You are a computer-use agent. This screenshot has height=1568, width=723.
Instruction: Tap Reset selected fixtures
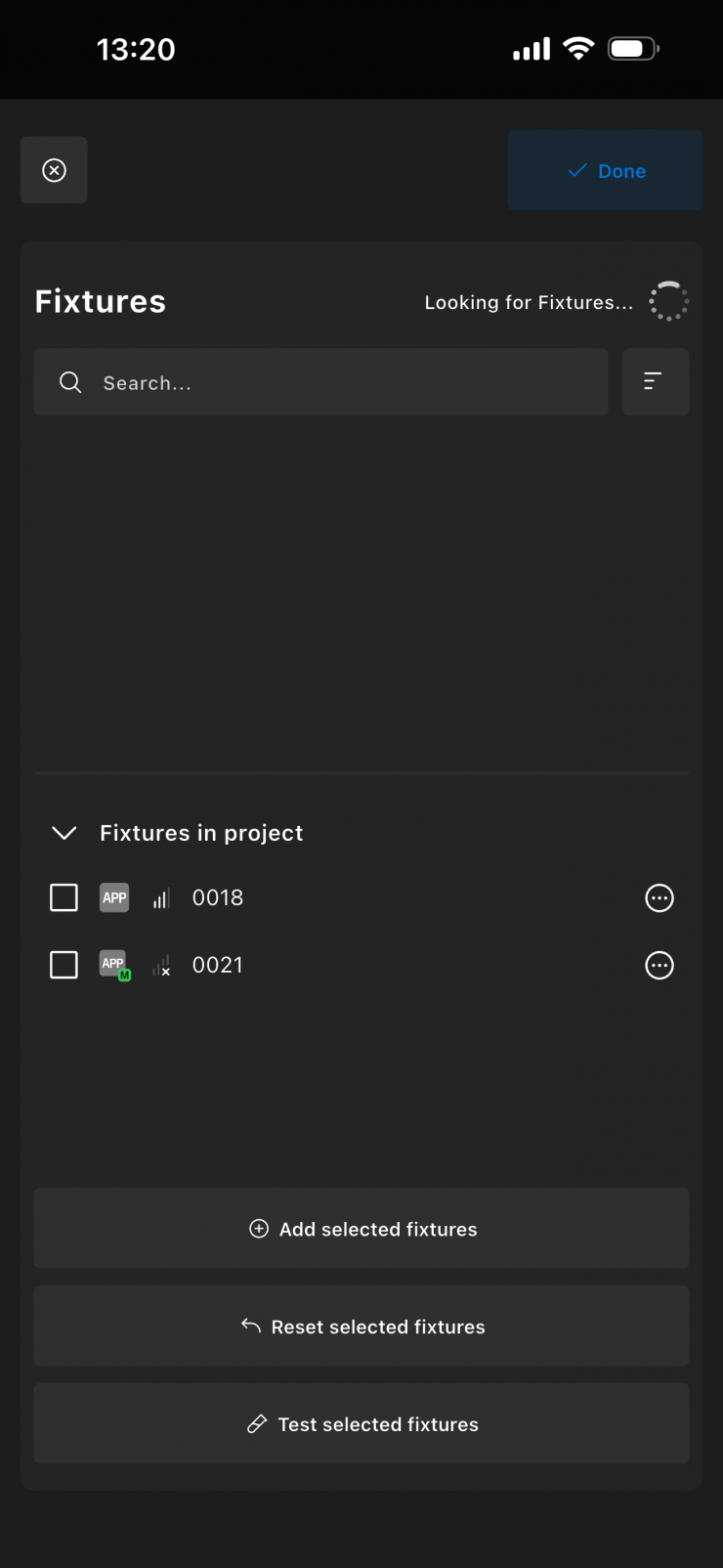click(x=361, y=1327)
